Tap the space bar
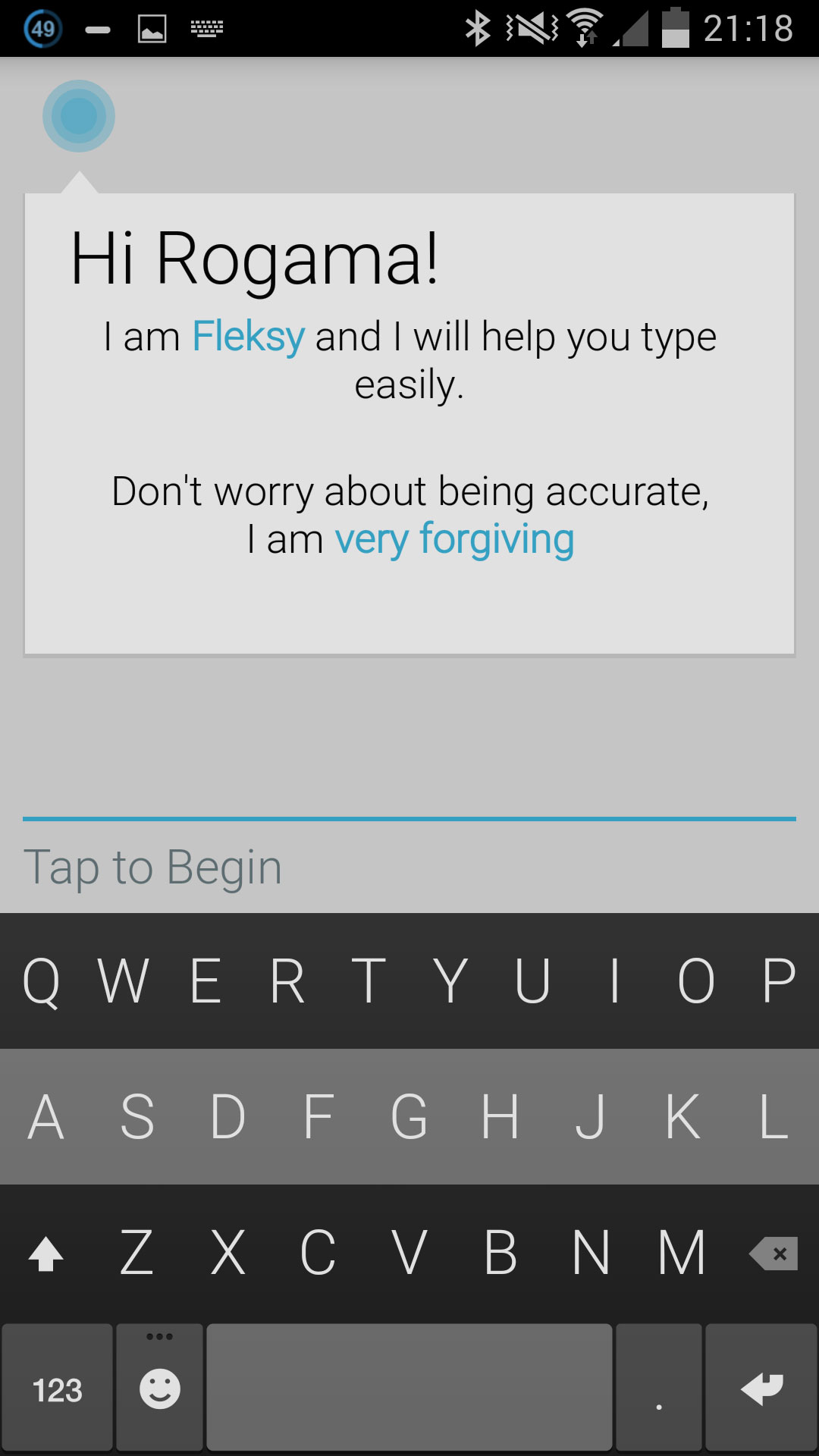Screen dimensions: 819x1456 tap(409, 1388)
